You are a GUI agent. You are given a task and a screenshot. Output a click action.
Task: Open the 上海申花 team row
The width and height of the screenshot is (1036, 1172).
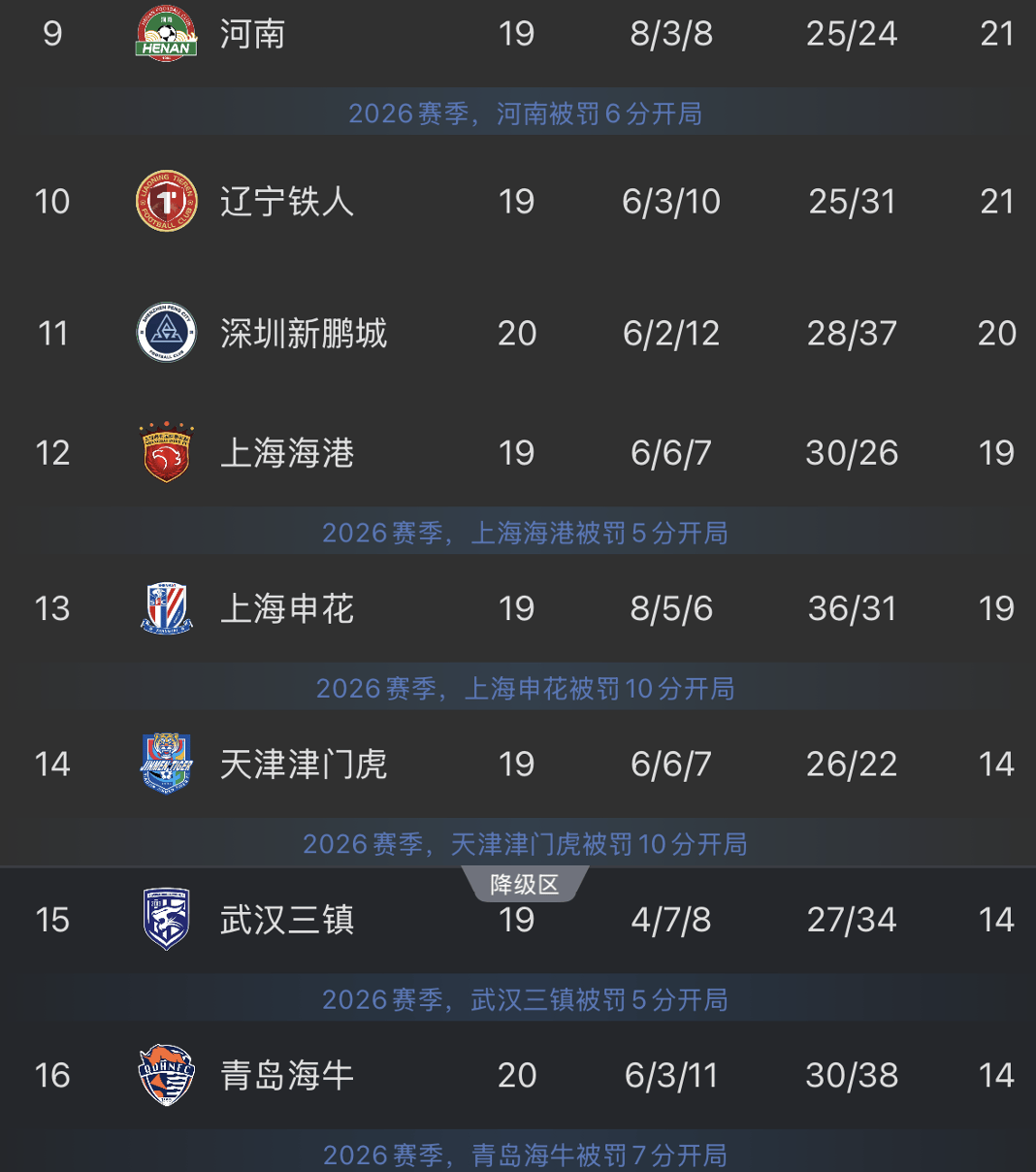click(x=518, y=608)
